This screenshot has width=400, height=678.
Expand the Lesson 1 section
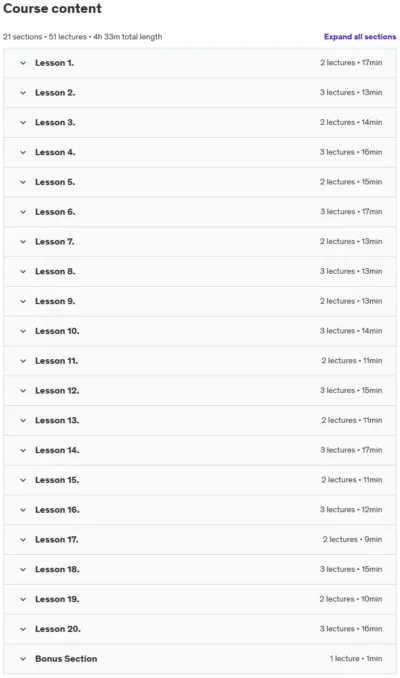(200, 63)
